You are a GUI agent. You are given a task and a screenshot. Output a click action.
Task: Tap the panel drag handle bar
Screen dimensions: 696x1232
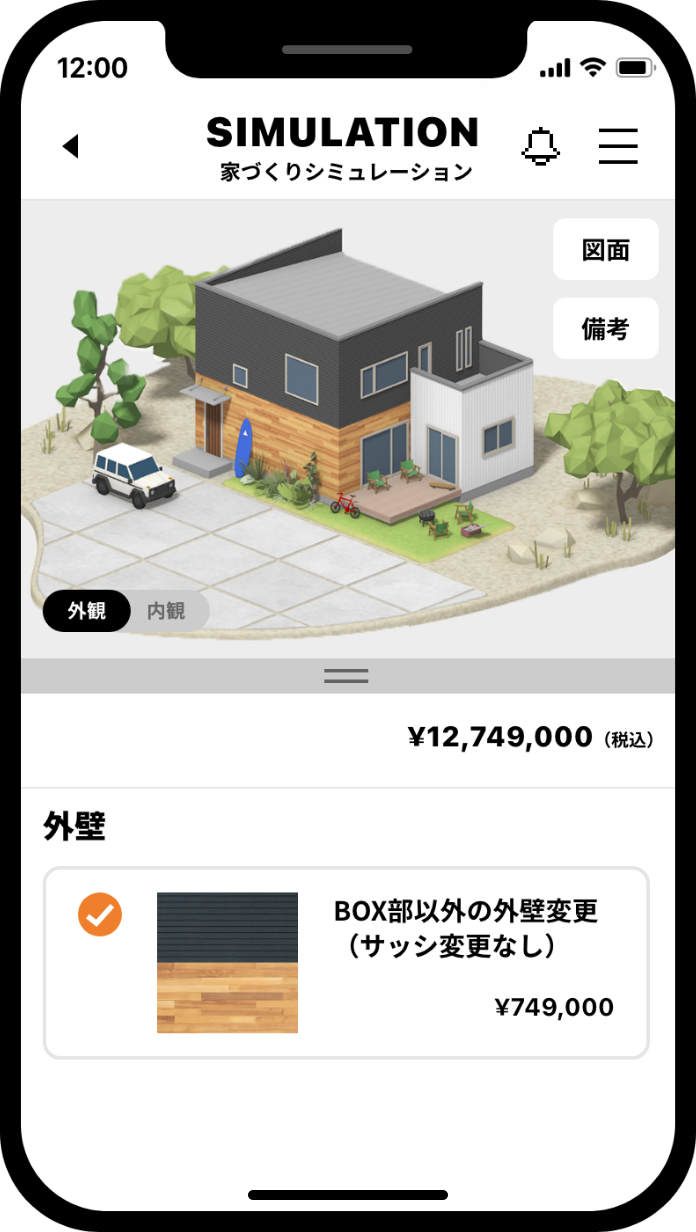(x=347, y=676)
